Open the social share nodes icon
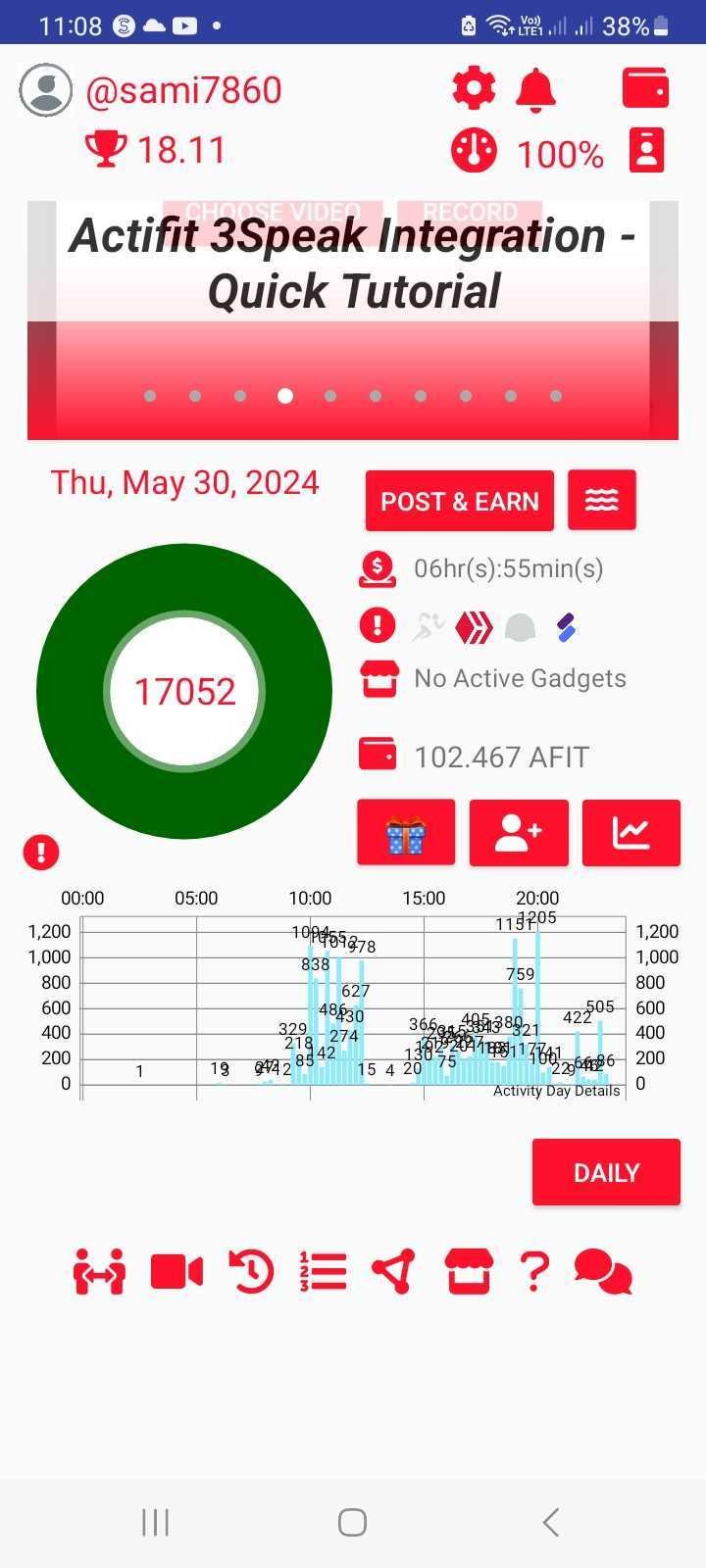 (x=394, y=1272)
